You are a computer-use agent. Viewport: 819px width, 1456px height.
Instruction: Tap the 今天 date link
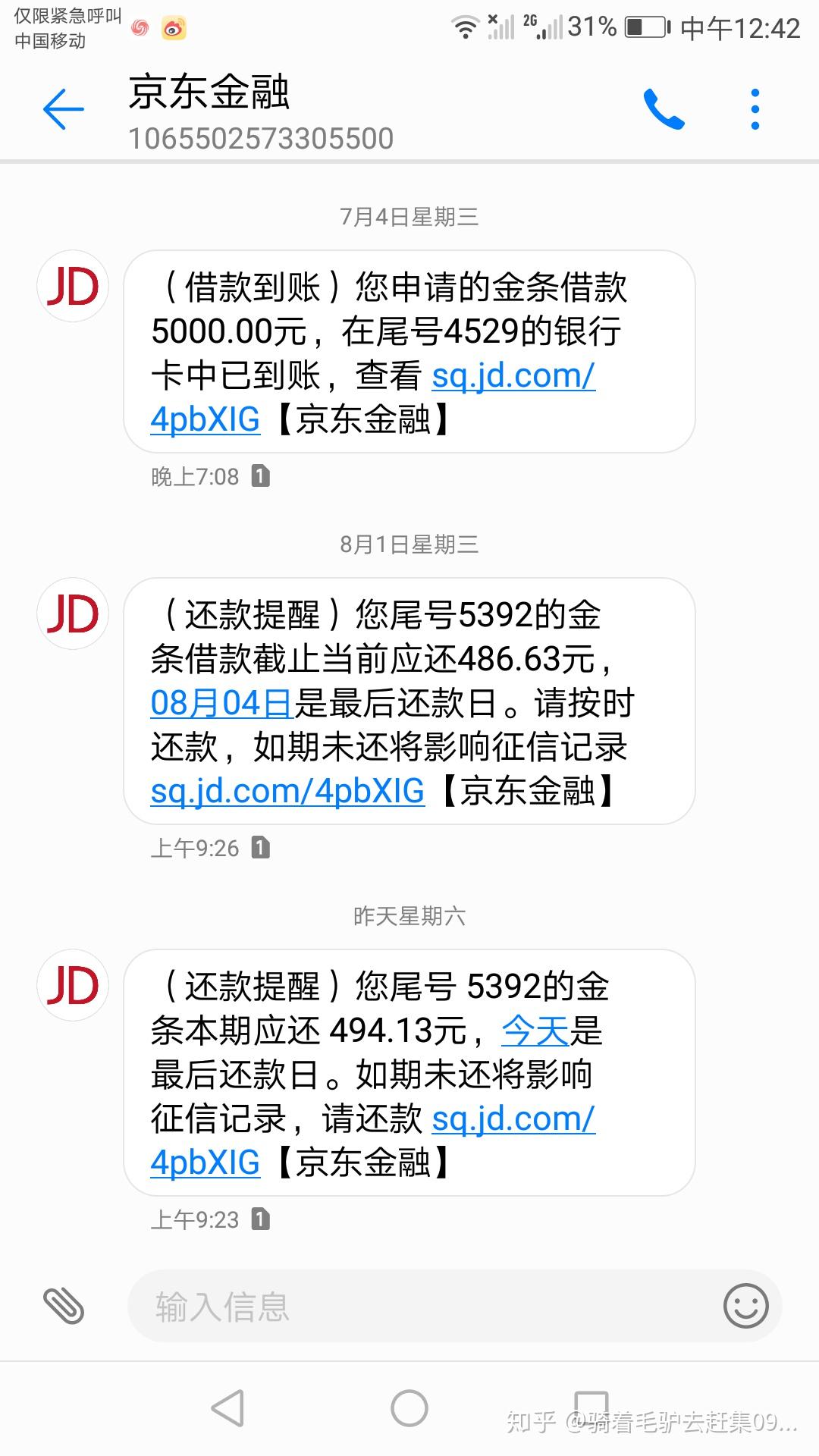pos(535,1031)
